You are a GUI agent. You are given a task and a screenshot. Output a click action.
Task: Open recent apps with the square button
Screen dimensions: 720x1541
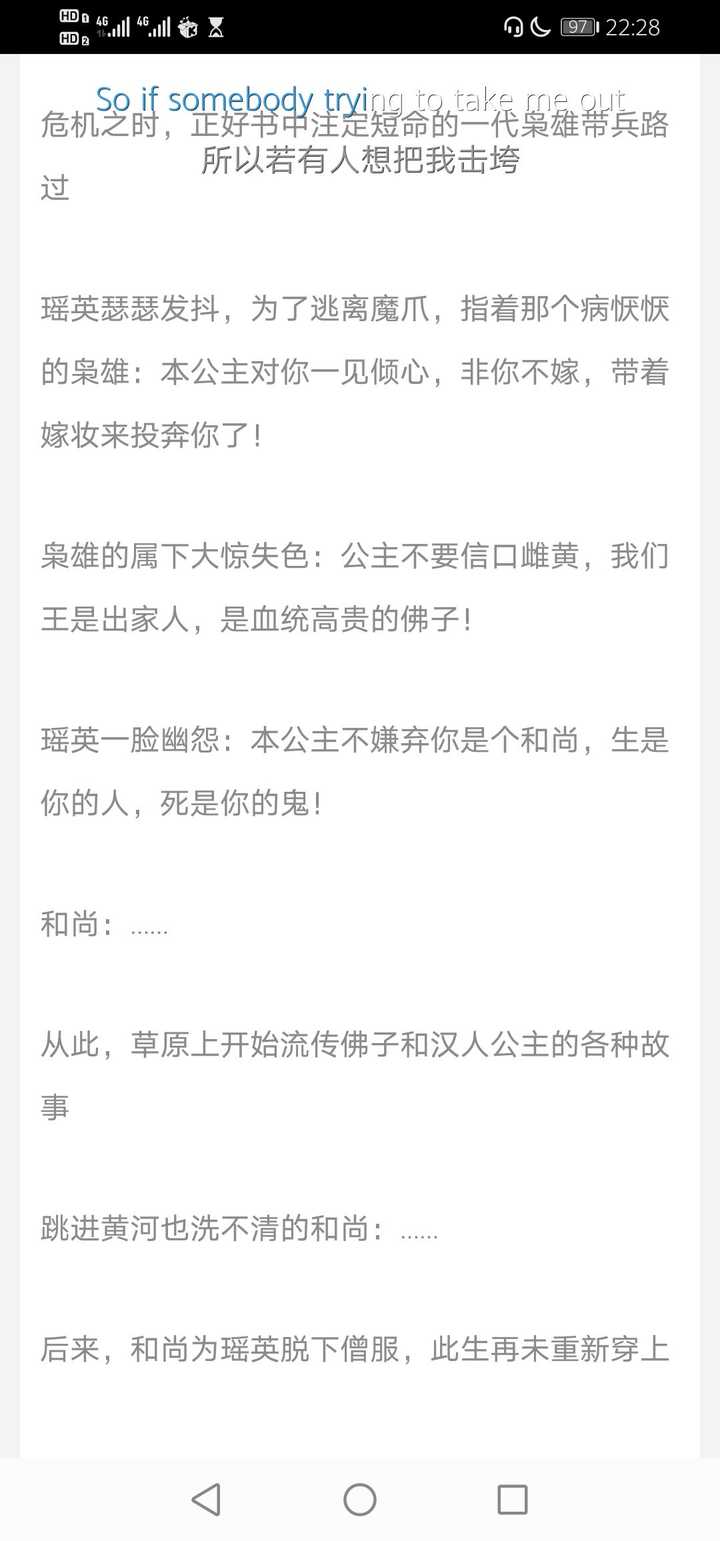pos(511,1500)
